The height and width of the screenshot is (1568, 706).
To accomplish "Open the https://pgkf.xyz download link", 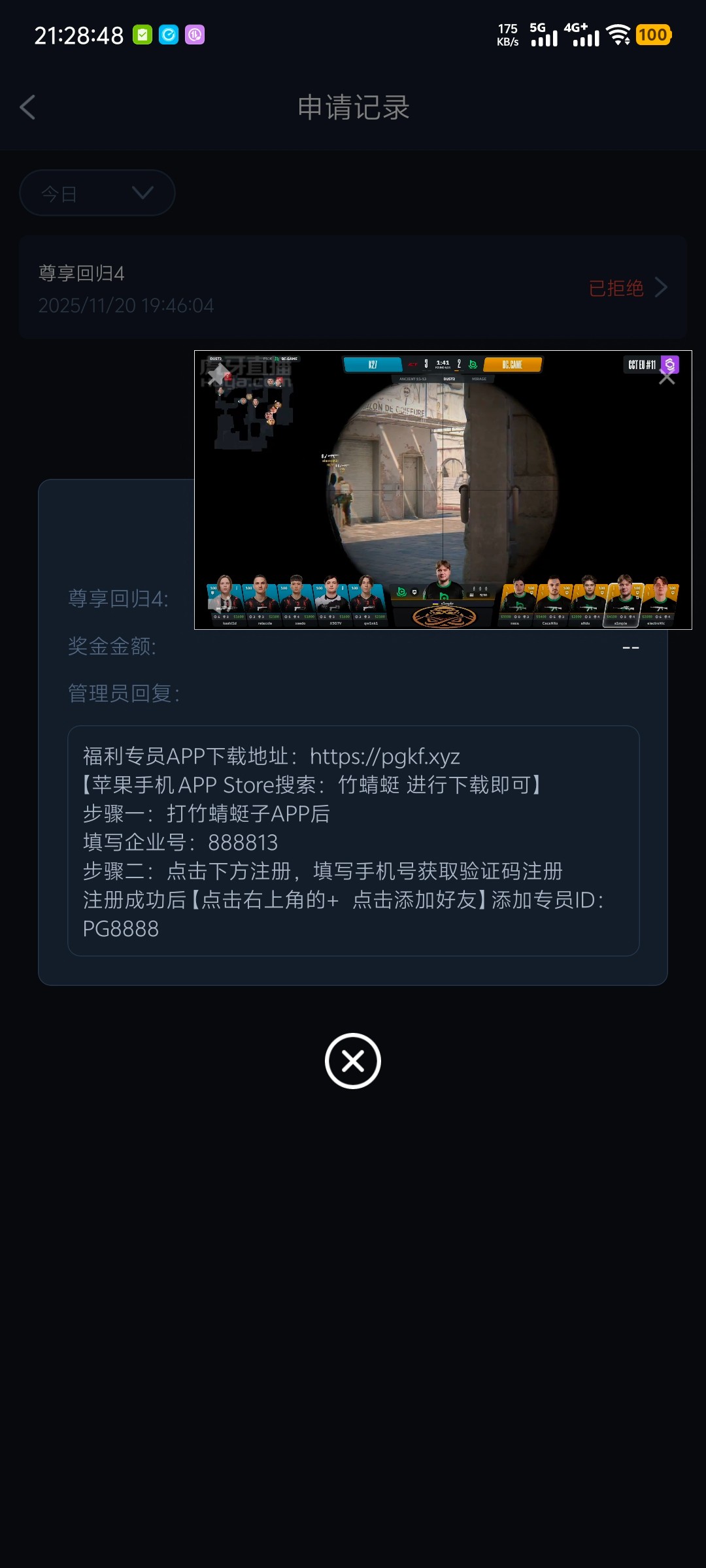I will click(x=386, y=757).
